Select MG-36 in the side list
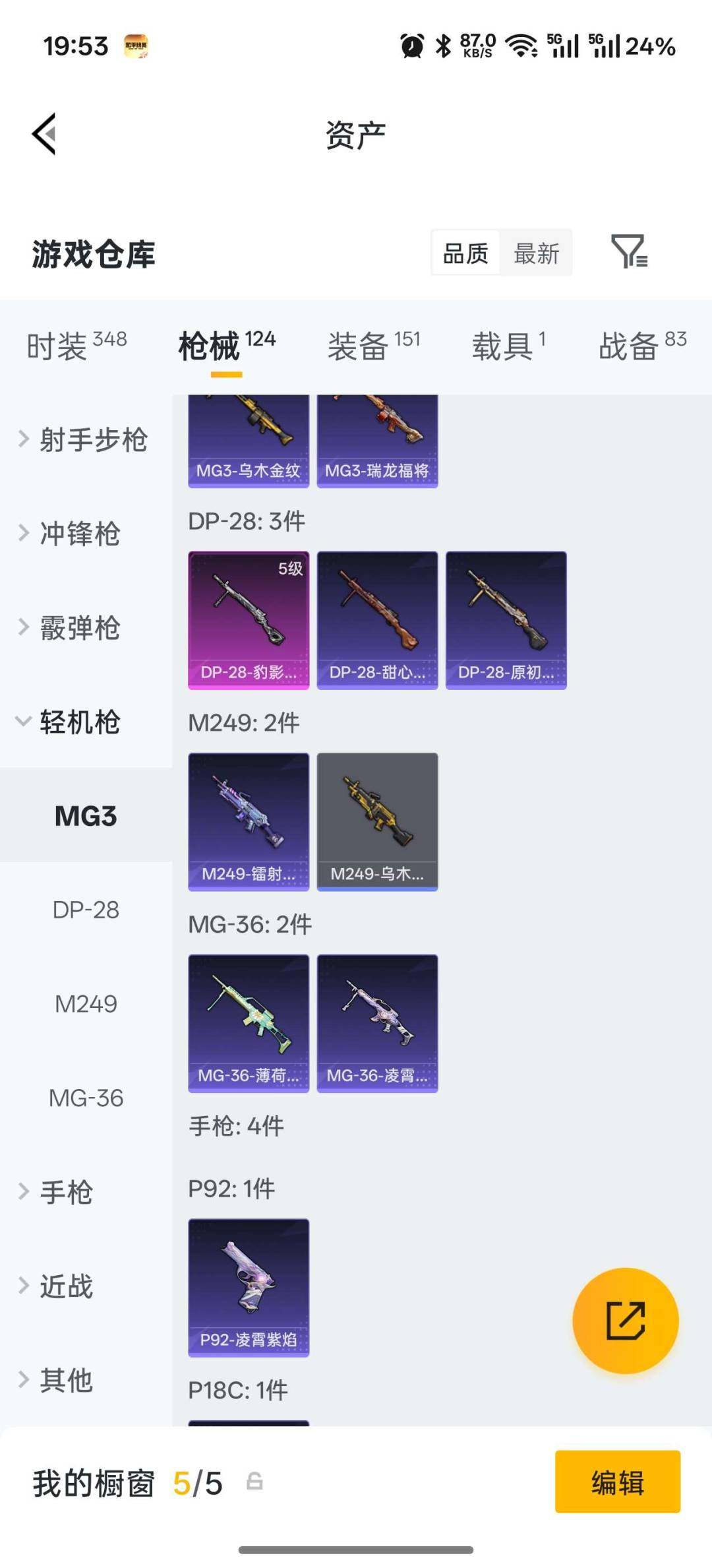Viewport: 712px width, 1568px height. point(86,1098)
